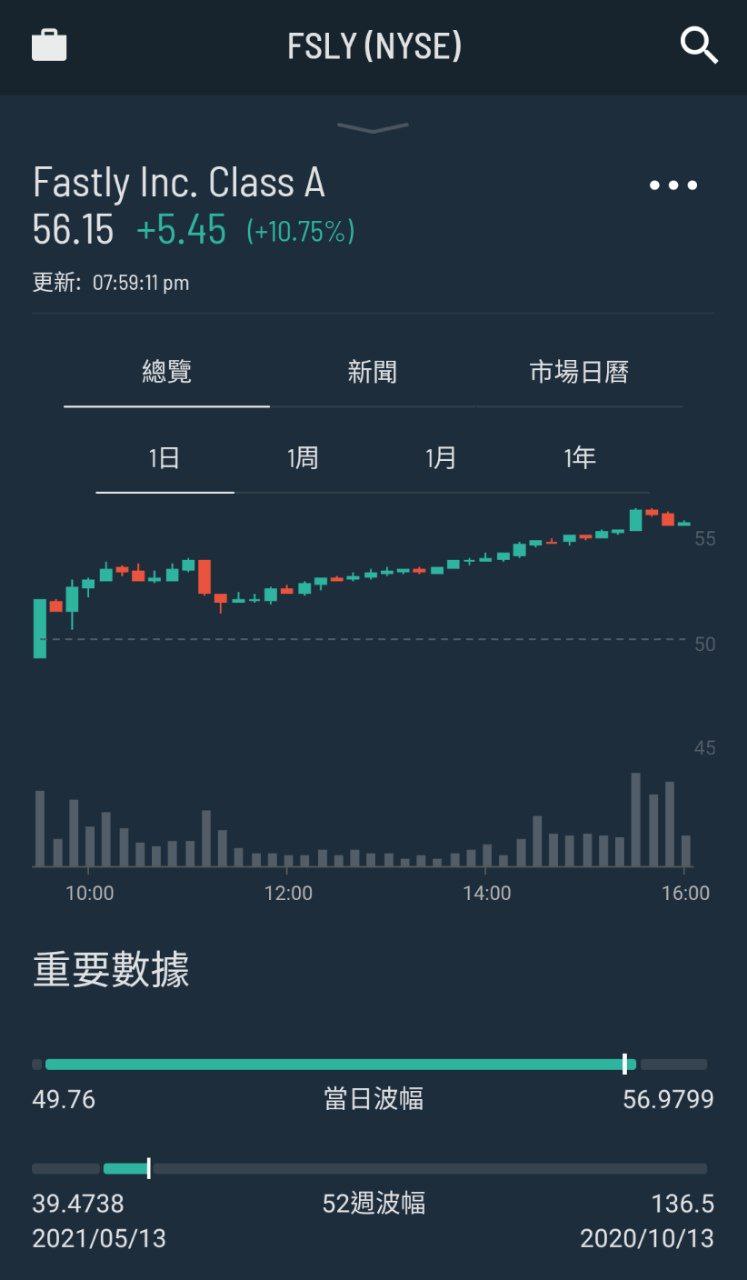Screen dimensions: 747x1280
Task: Show the 1年 chart range
Action: tap(580, 458)
